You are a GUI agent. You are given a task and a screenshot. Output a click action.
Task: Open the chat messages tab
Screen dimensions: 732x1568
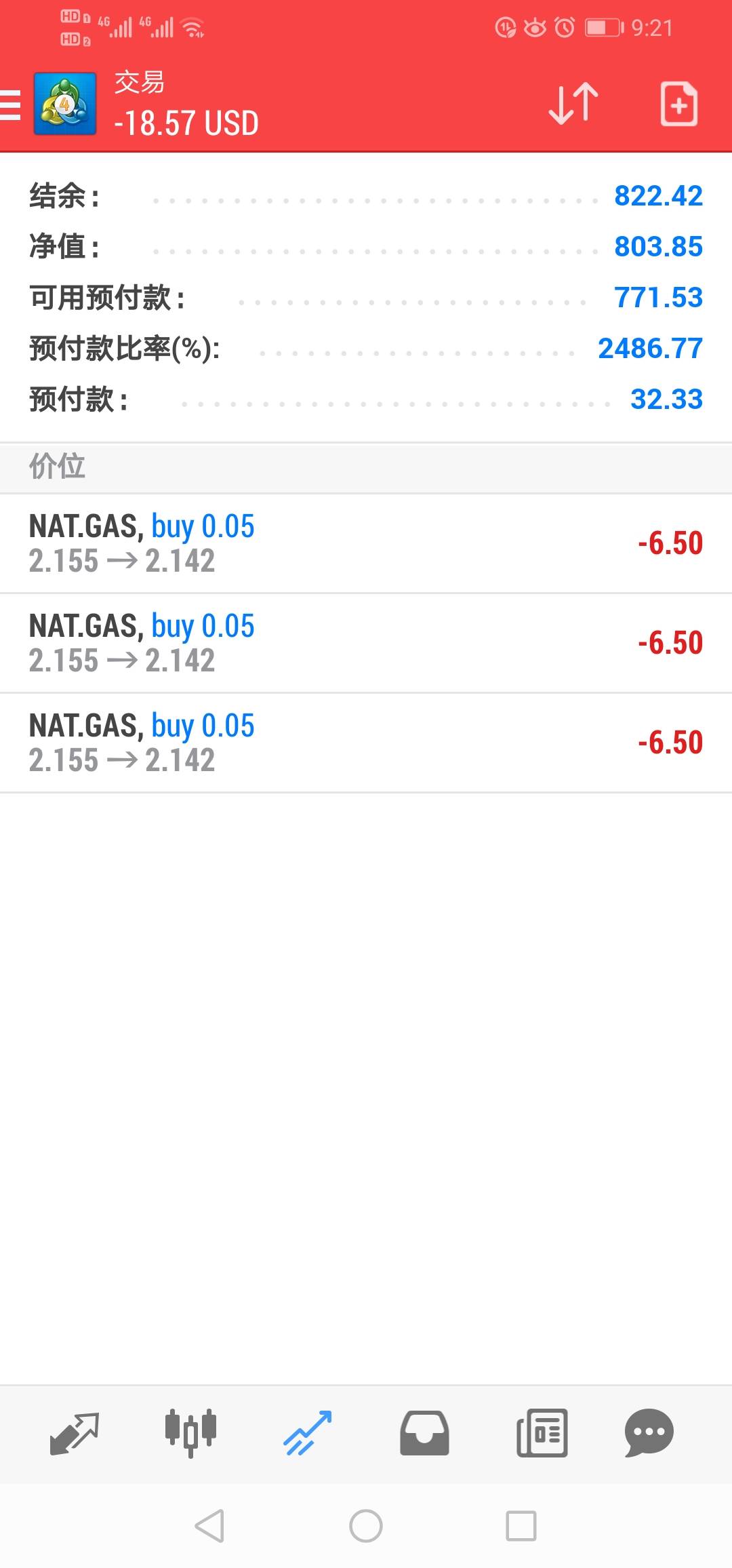click(x=649, y=1433)
